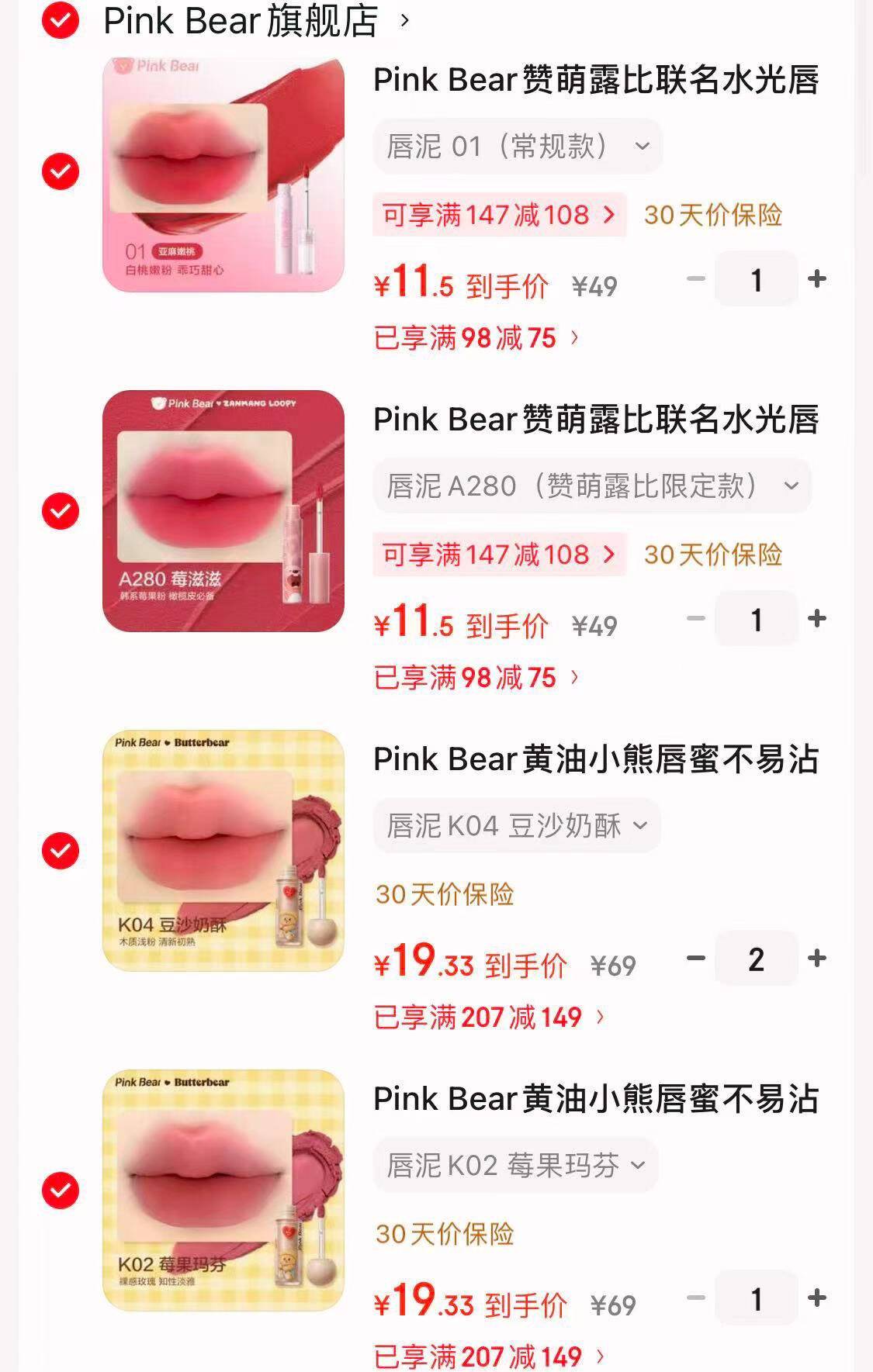Tap the plus icon to increase 唇泥01 quantity
The width and height of the screenshot is (873, 1372).
point(816,278)
